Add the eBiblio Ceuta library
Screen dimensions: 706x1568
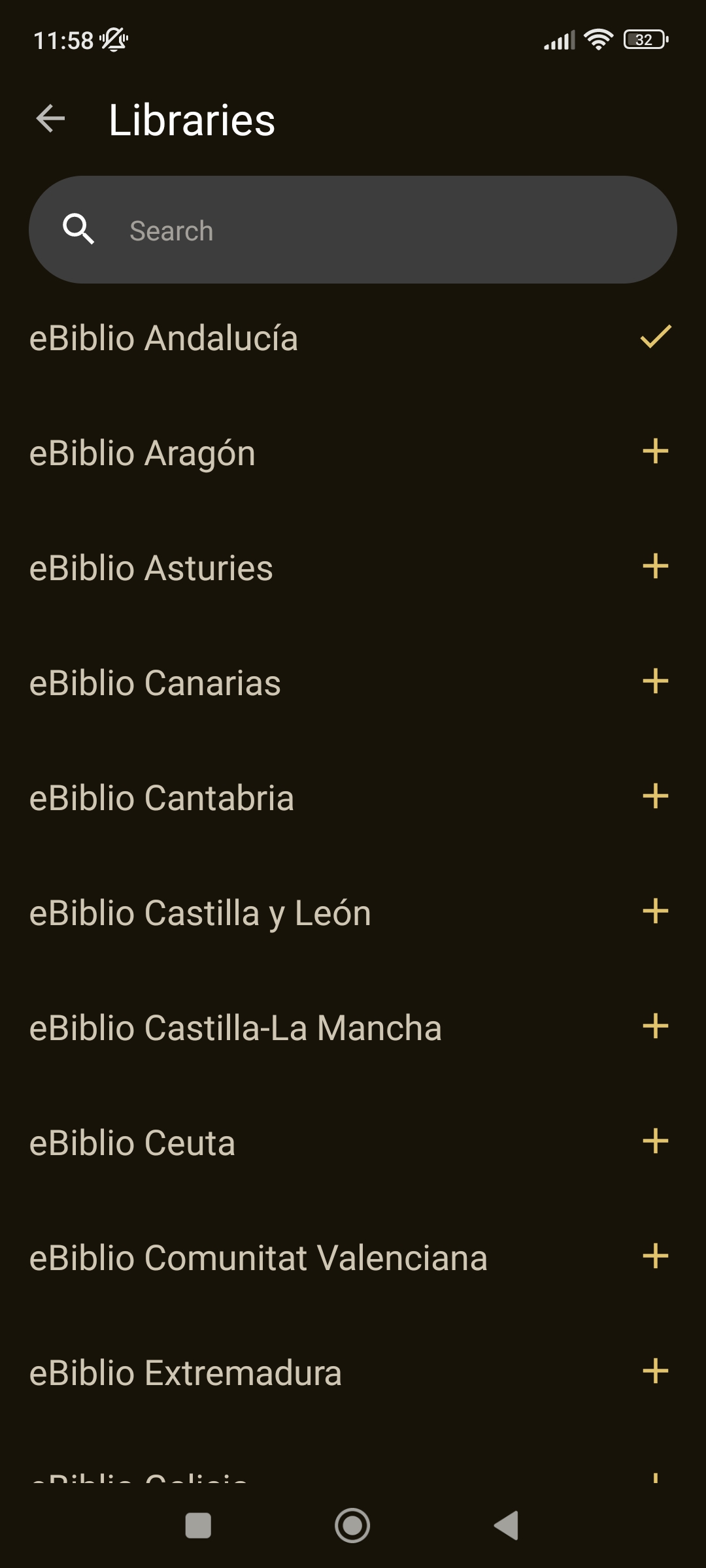coord(656,1141)
